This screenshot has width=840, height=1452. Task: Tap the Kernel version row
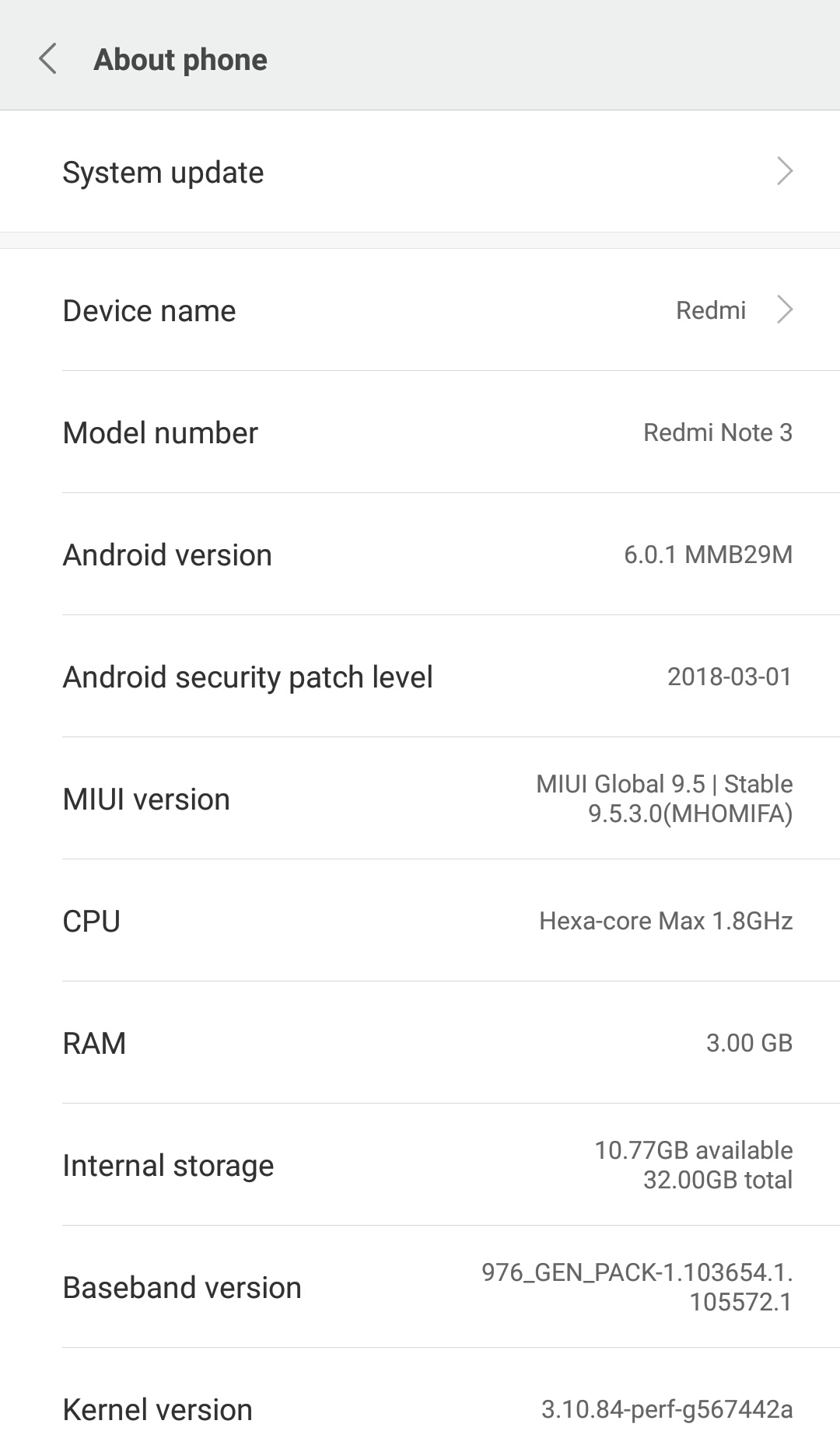[420, 1408]
